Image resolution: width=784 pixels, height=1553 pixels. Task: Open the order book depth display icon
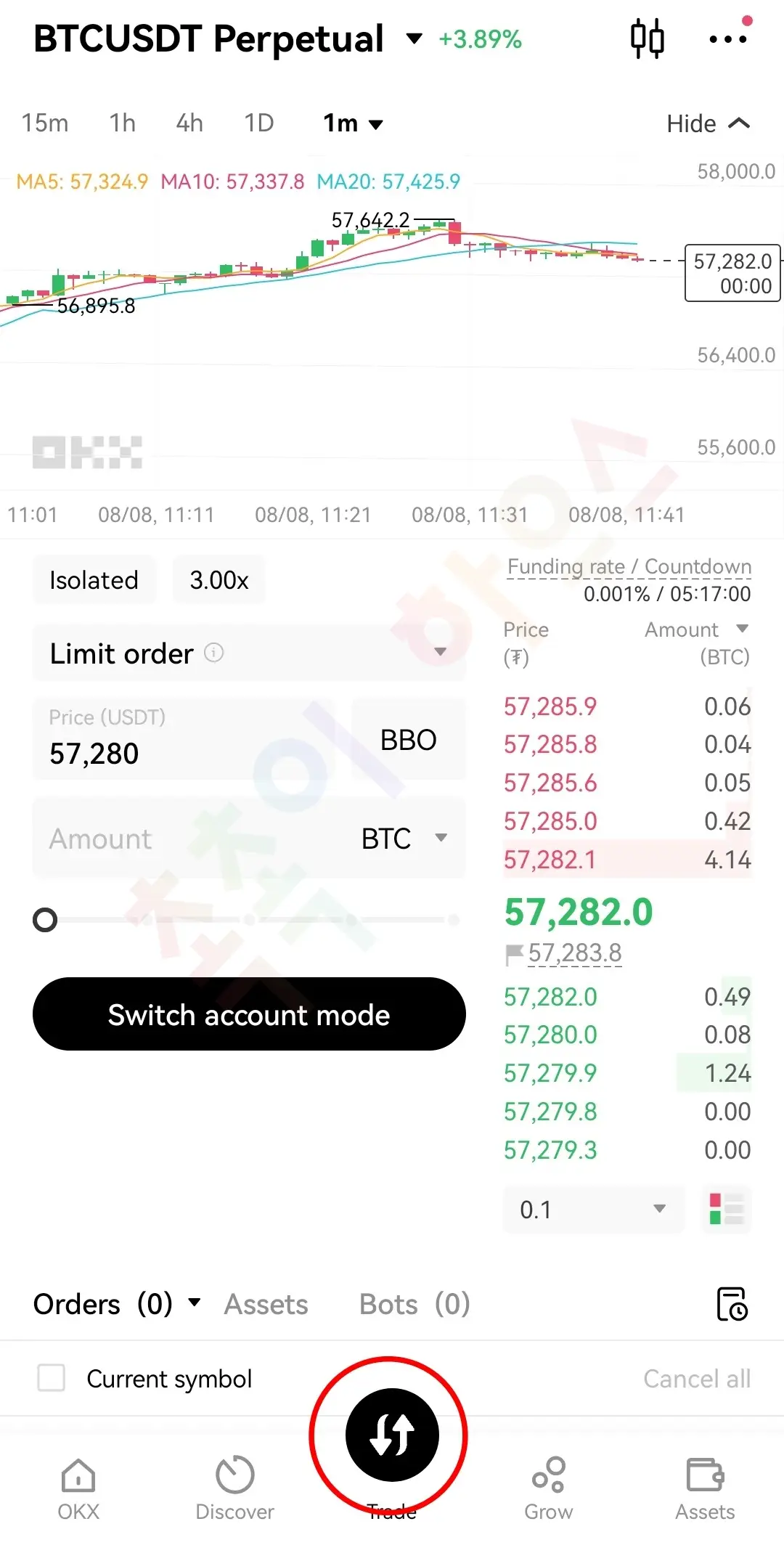pos(725,1210)
